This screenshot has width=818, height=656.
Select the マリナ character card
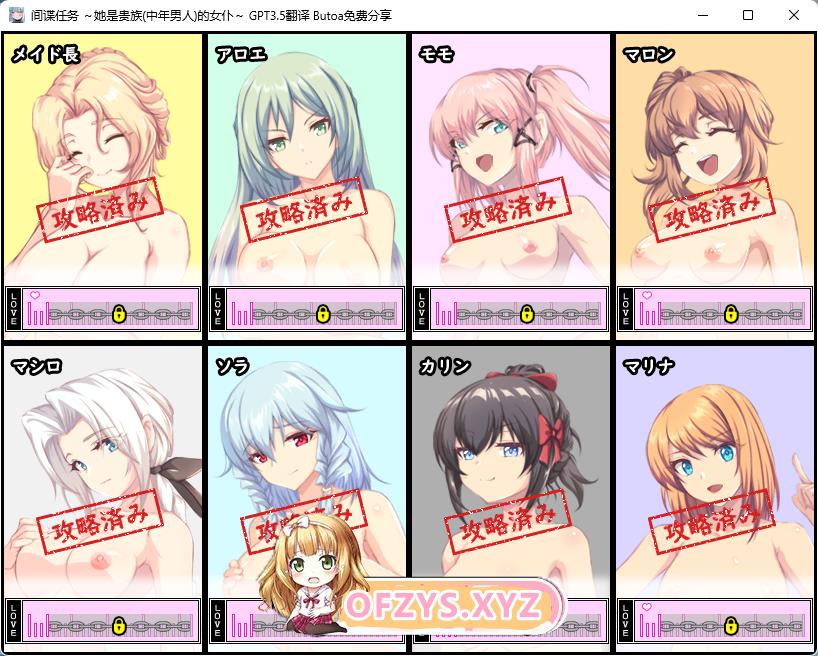pyautogui.click(x=715, y=470)
